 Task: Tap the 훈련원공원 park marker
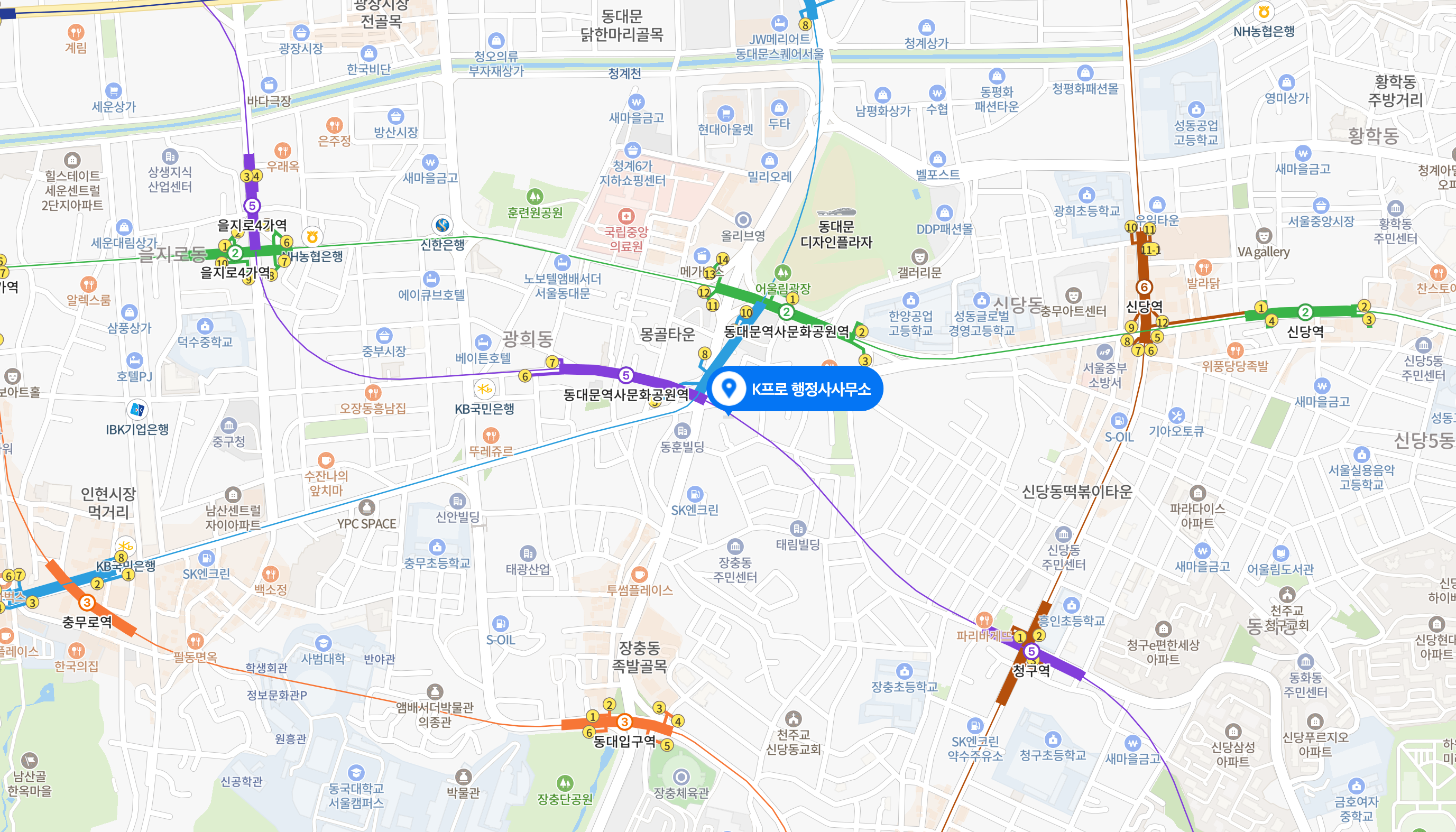click(x=535, y=197)
